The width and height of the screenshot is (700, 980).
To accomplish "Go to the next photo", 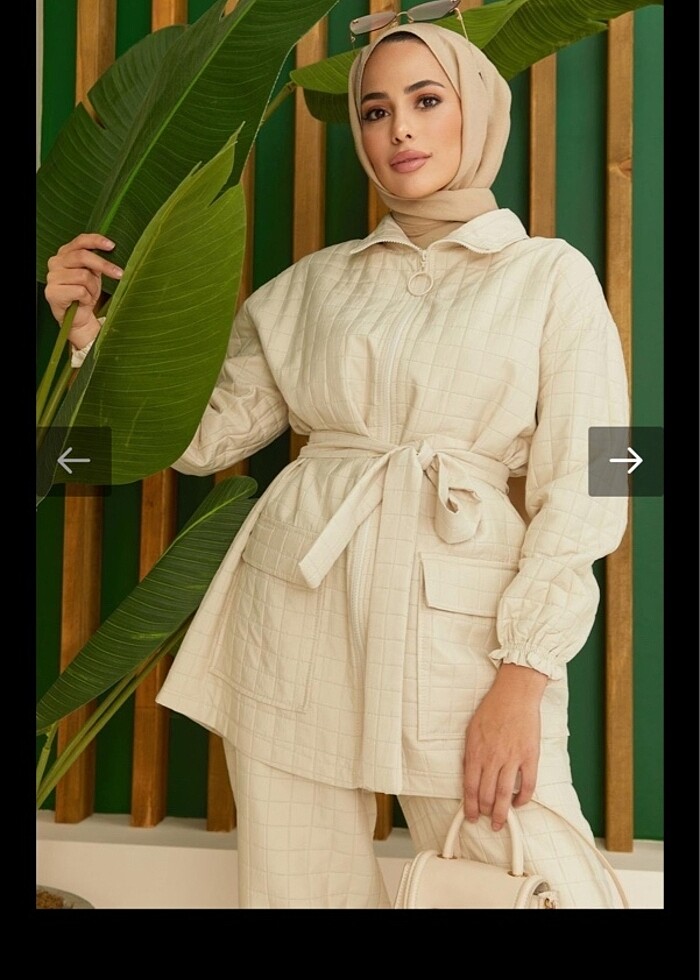I will [x=626, y=461].
